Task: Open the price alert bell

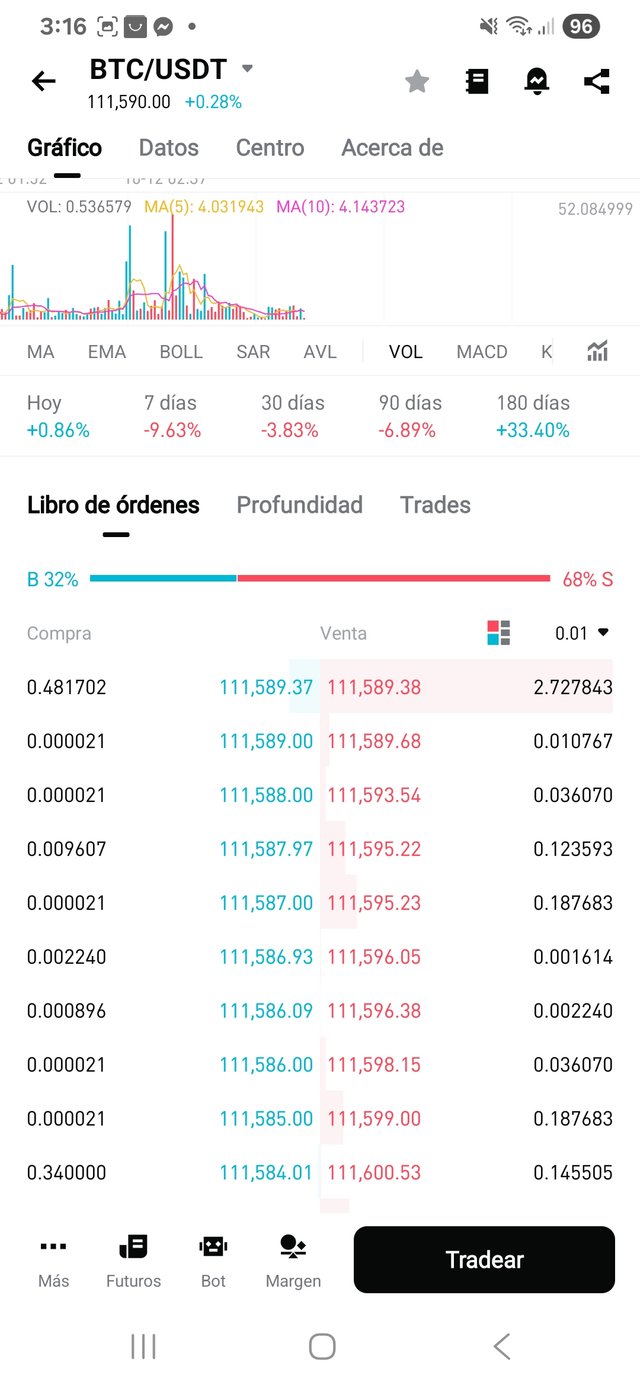Action: 537,82
